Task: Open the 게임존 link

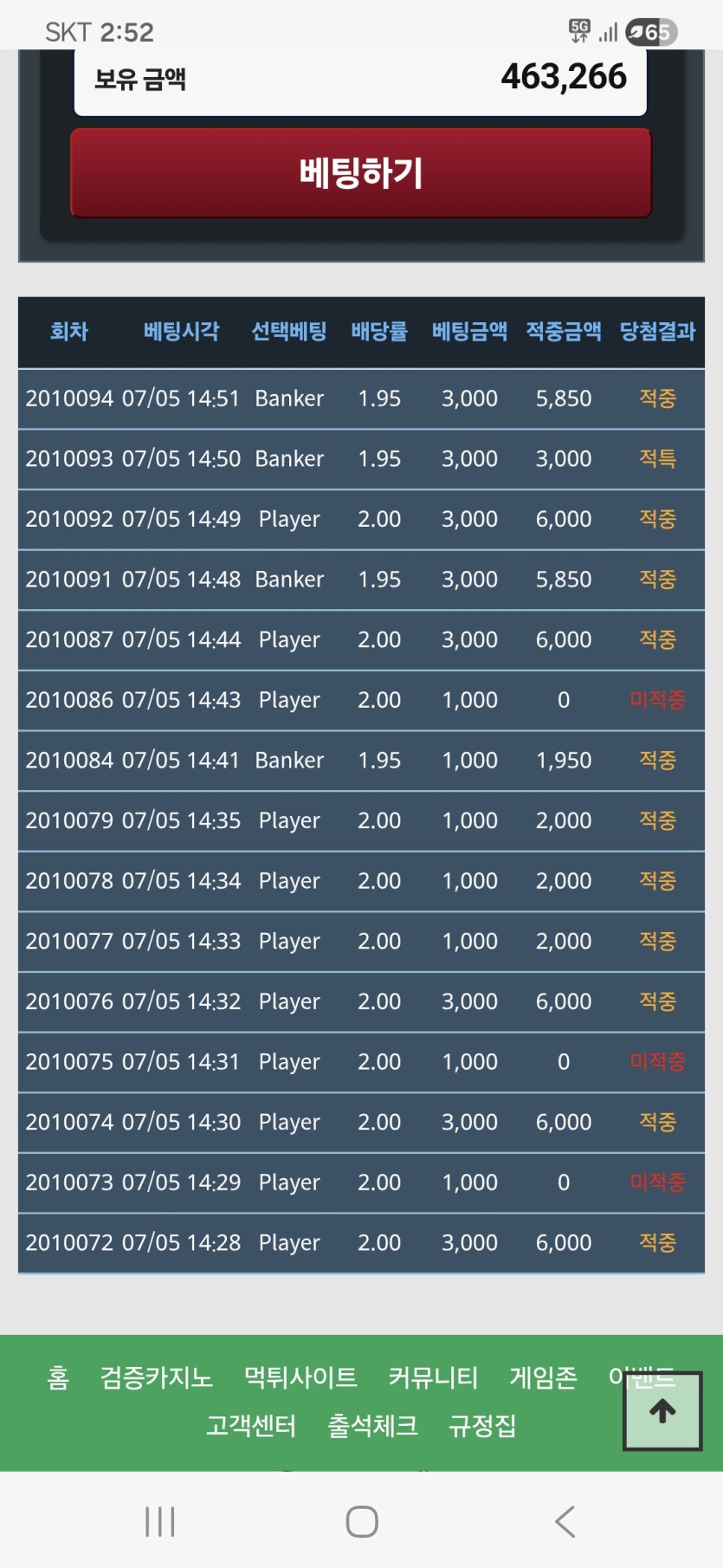Action: point(543,1377)
